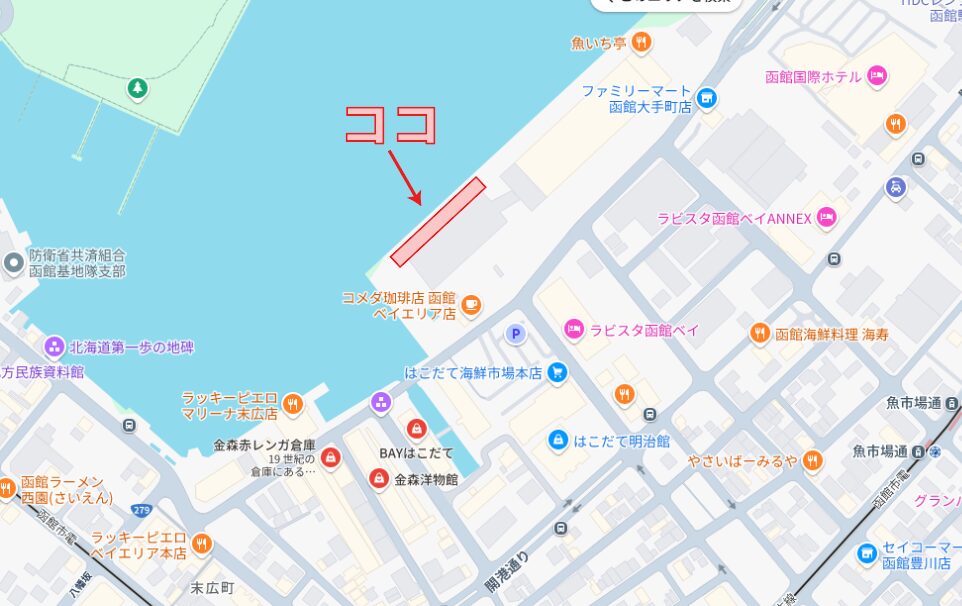Tap はこだて海鮮市場本店 shopping marker
Screen dimensions: 962x606
click(557, 372)
